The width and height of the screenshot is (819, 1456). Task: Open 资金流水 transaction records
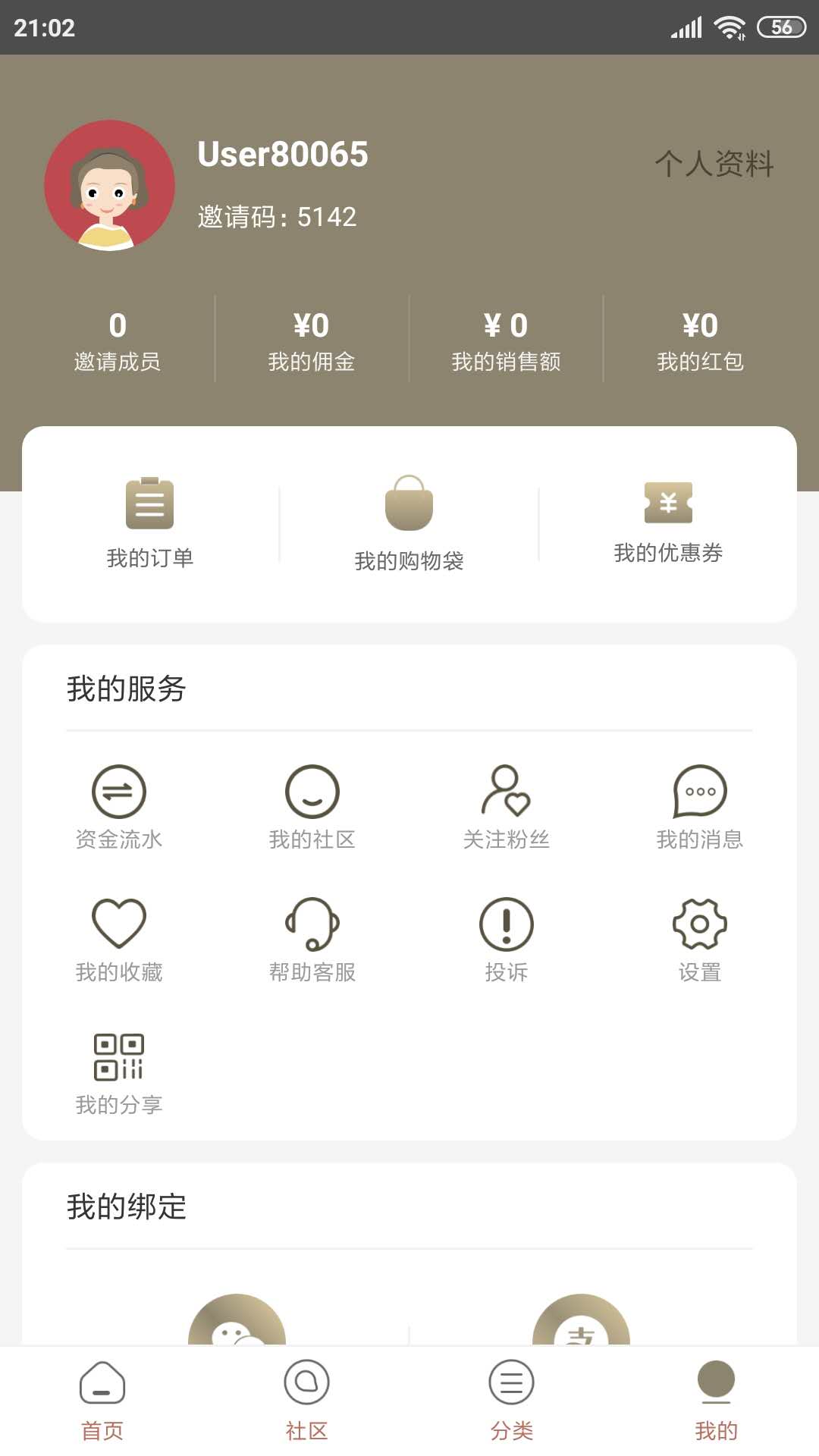119,807
